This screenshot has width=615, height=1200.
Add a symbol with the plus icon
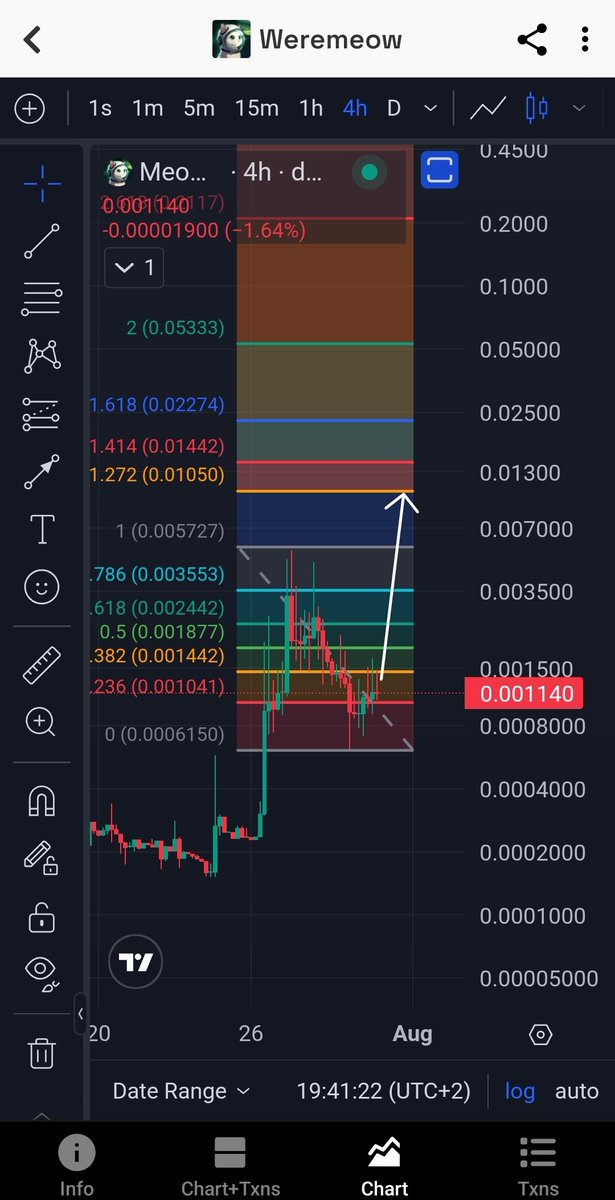tap(30, 108)
